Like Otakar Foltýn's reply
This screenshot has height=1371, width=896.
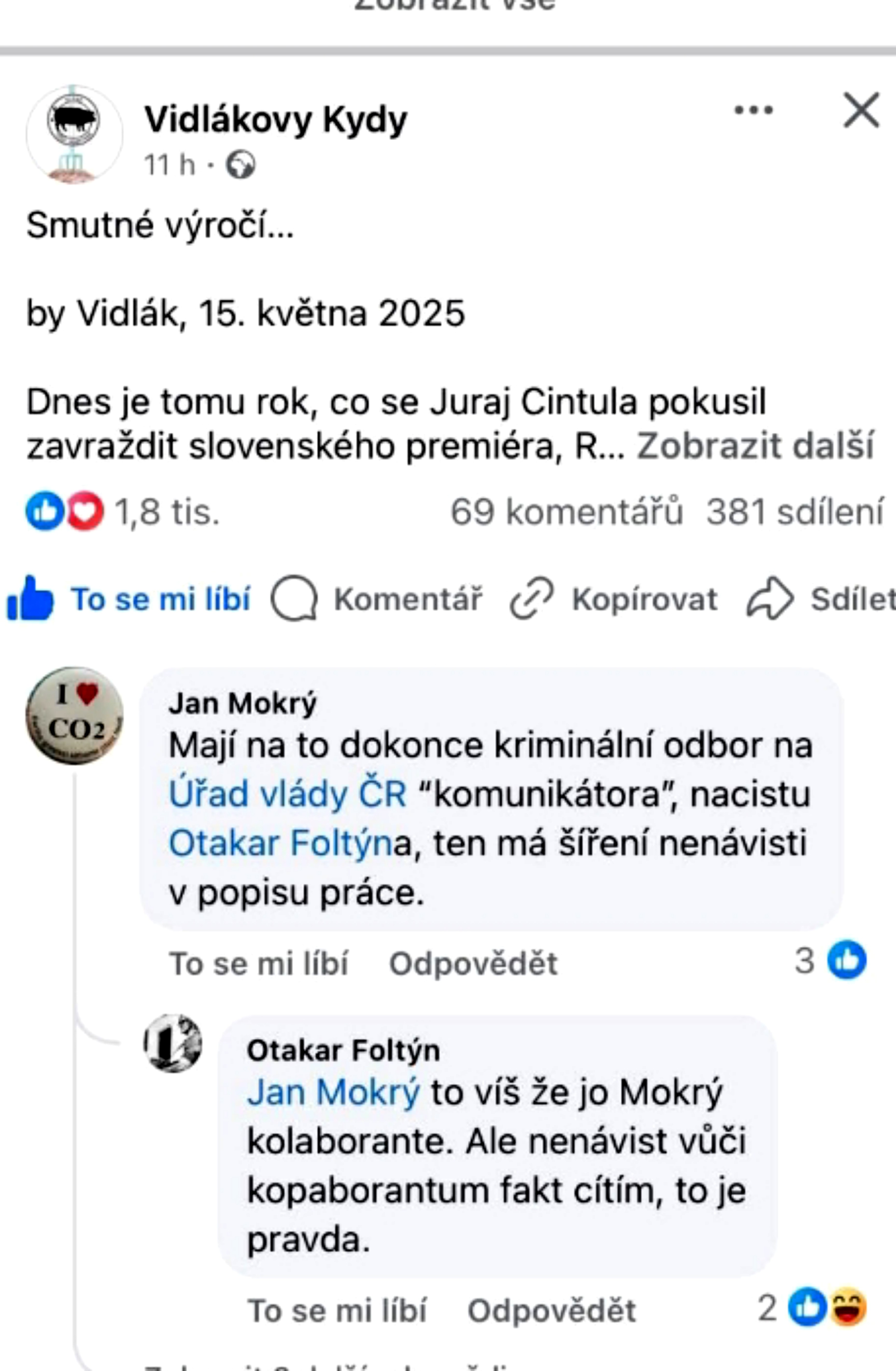pyautogui.click(x=337, y=1311)
